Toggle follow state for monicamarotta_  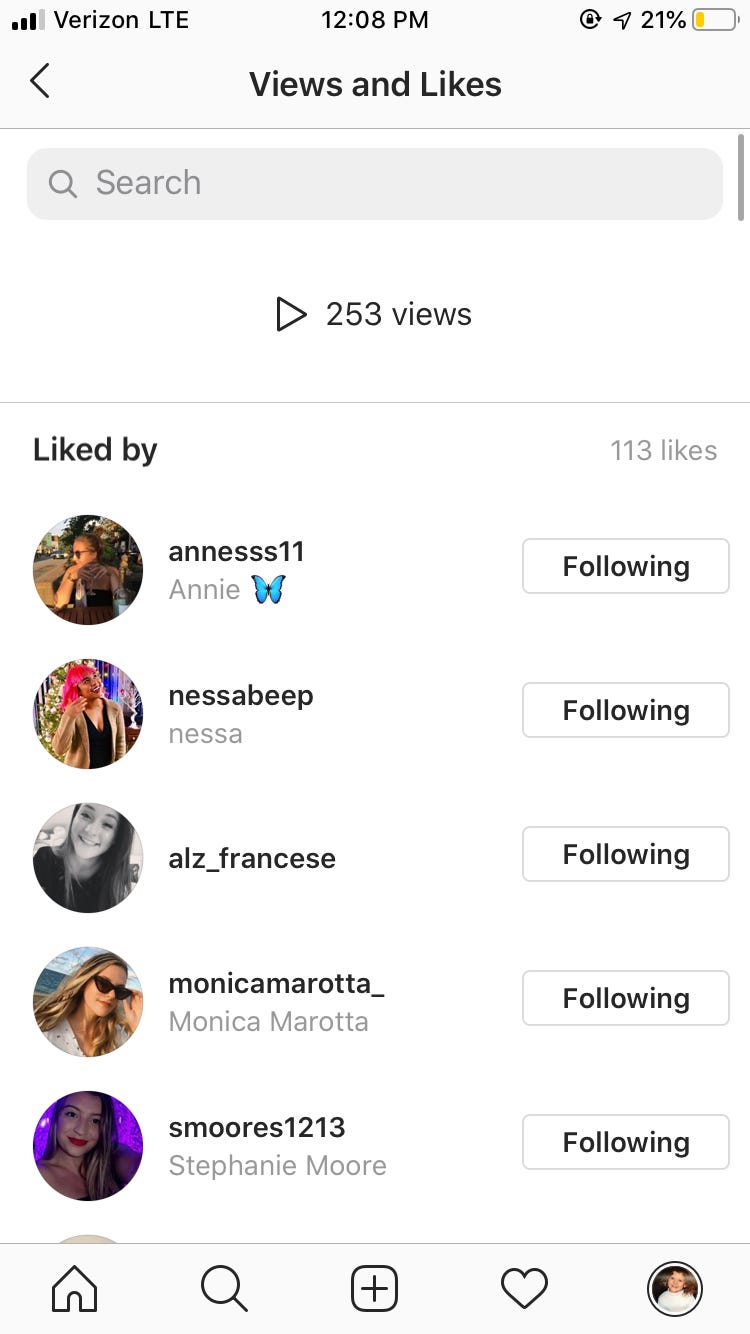pyautogui.click(x=625, y=998)
